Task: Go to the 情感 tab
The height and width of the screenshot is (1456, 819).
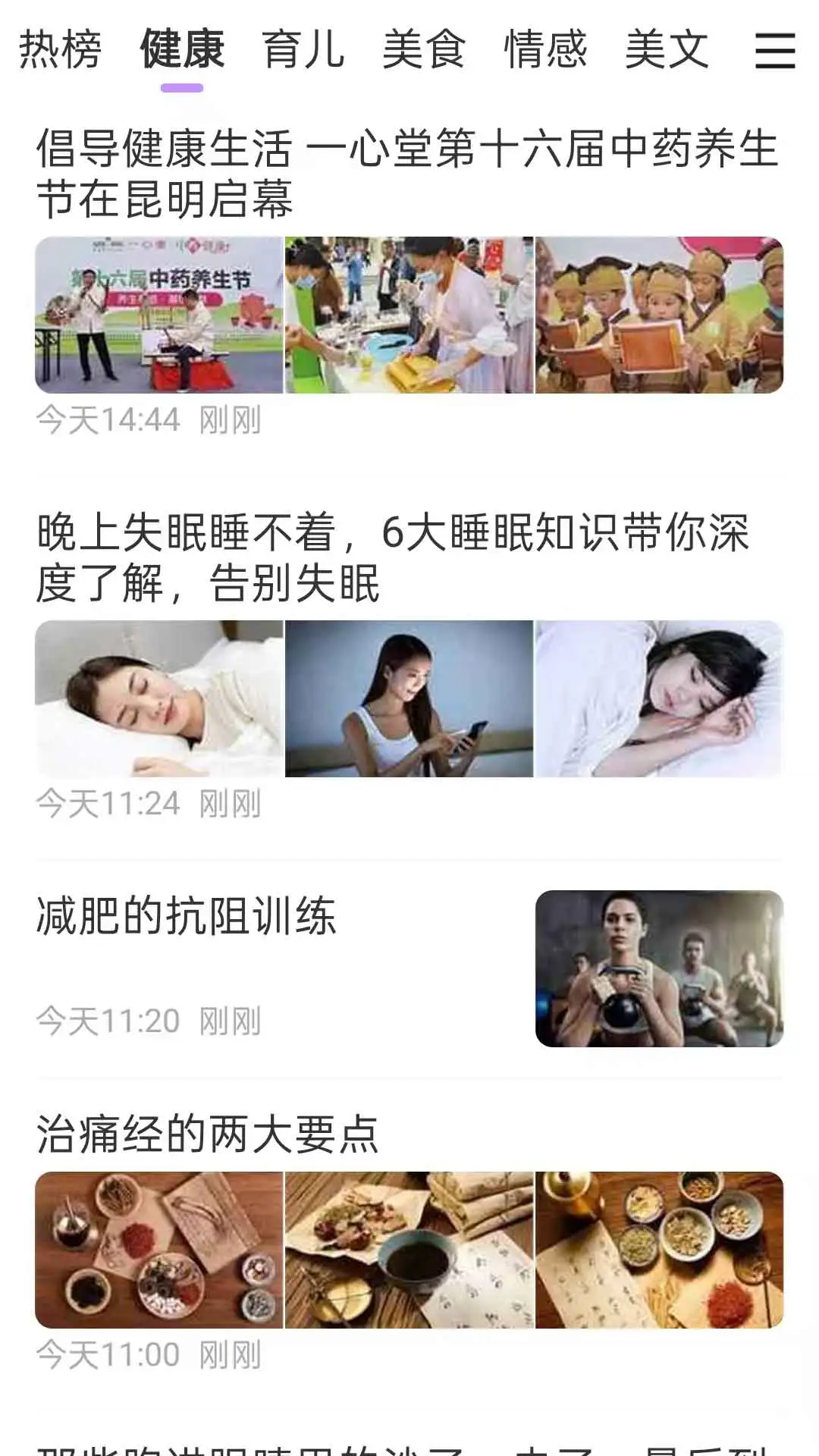Action: click(x=545, y=50)
